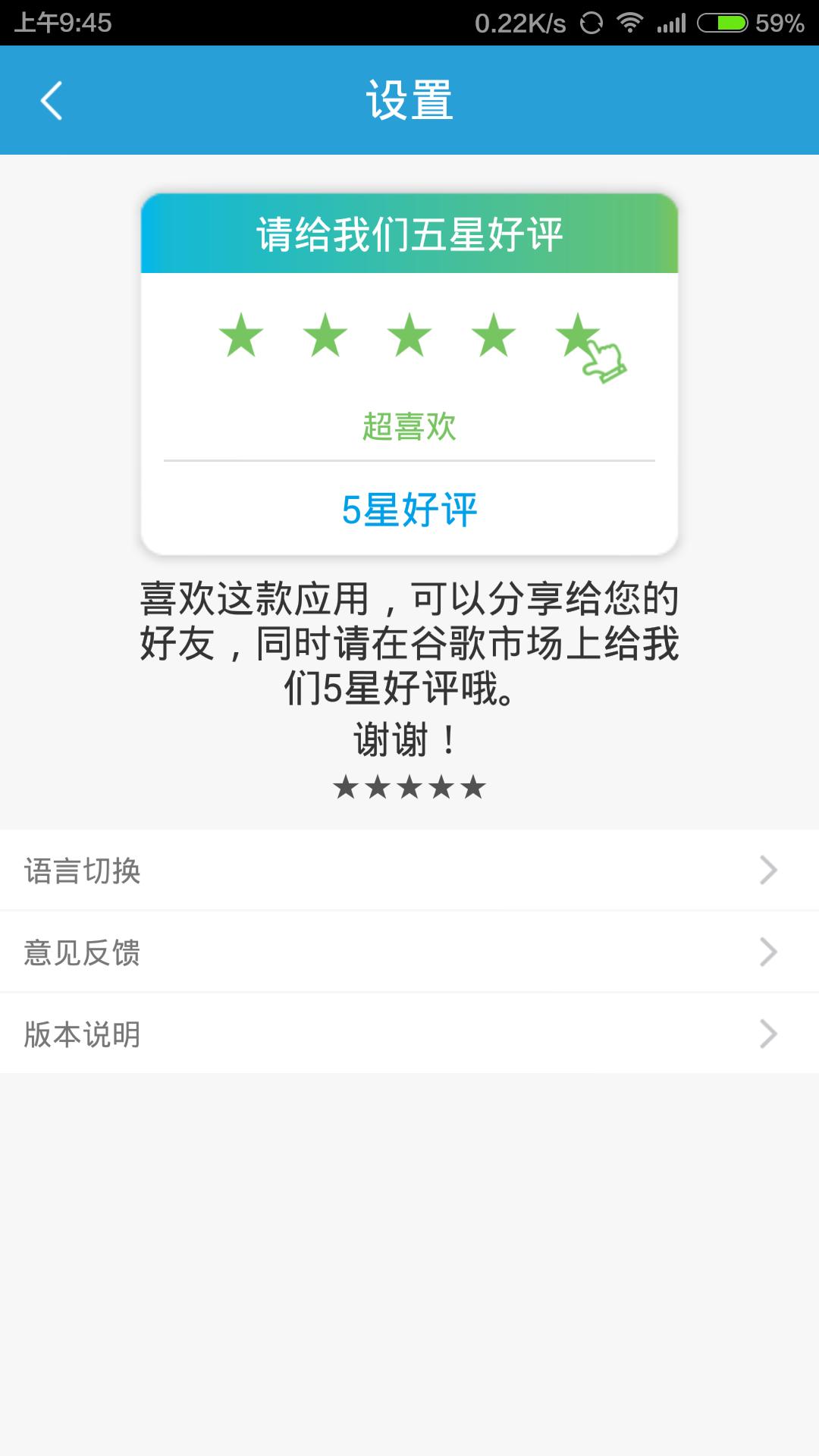Open the 语言切换 language setting
The height and width of the screenshot is (1456, 819).
409,871
